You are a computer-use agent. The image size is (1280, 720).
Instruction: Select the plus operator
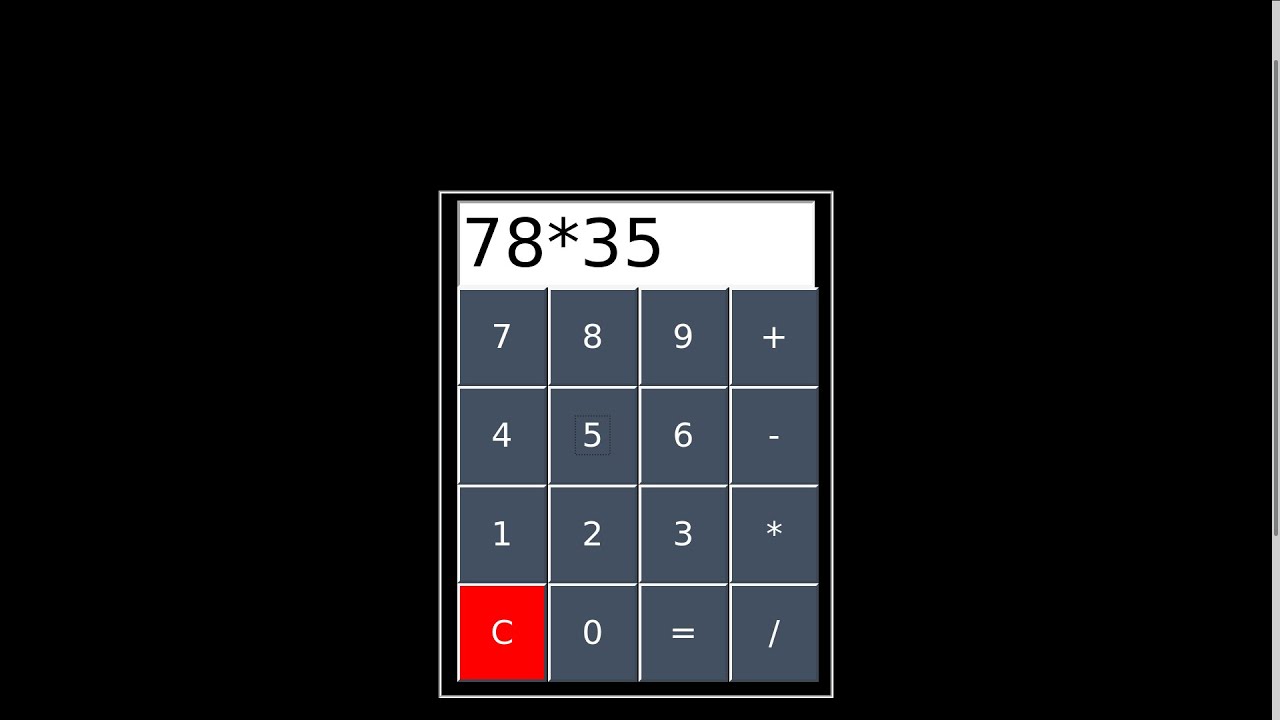click(x=774, y=337)
